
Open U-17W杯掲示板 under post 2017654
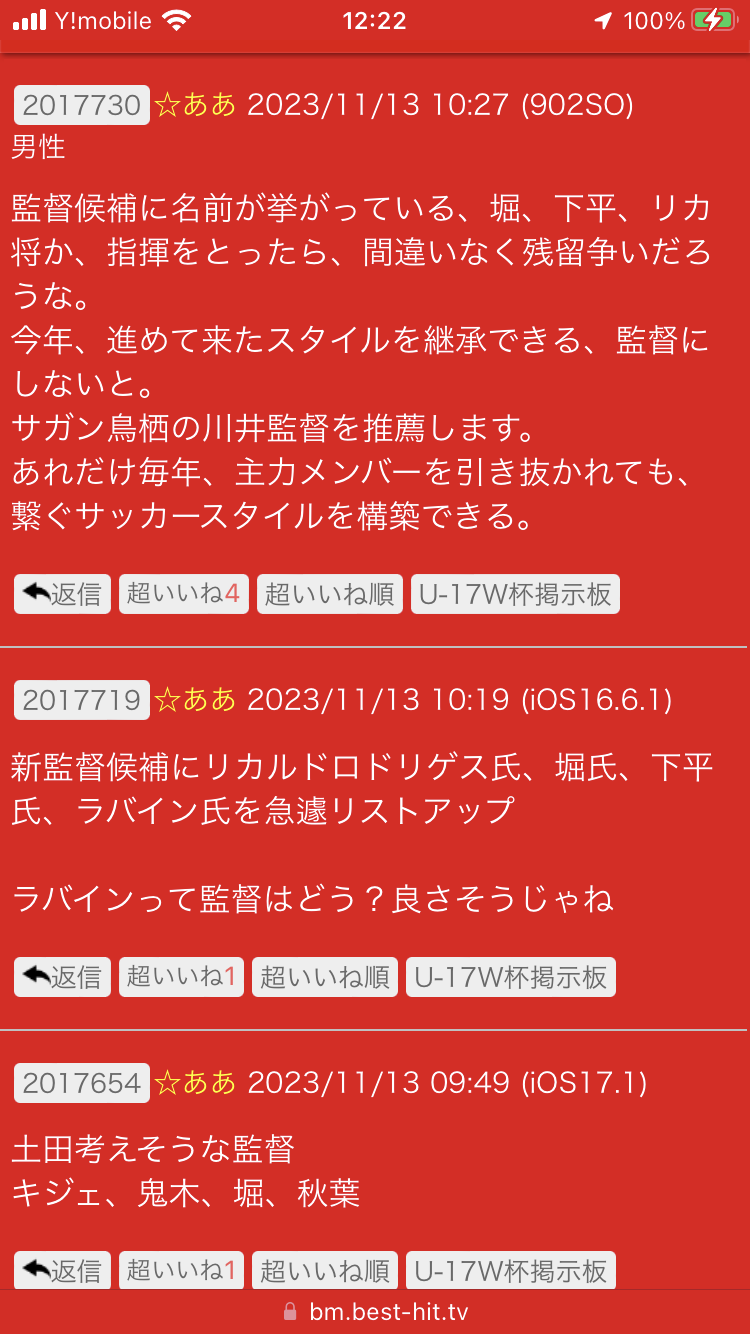pos(511,1270)
